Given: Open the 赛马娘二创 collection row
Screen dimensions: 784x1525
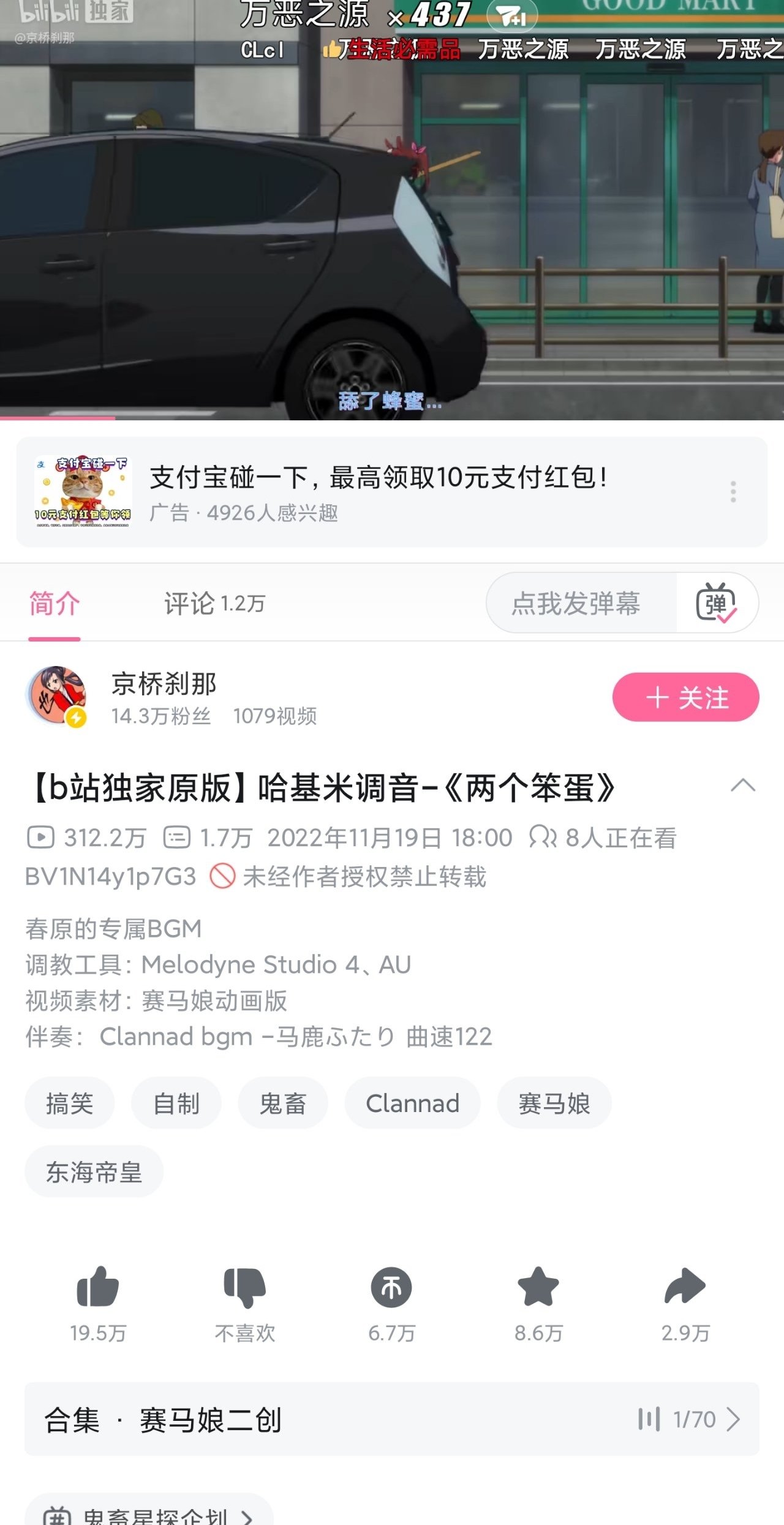Looking at the screenshot, I should click(392, 1420).
